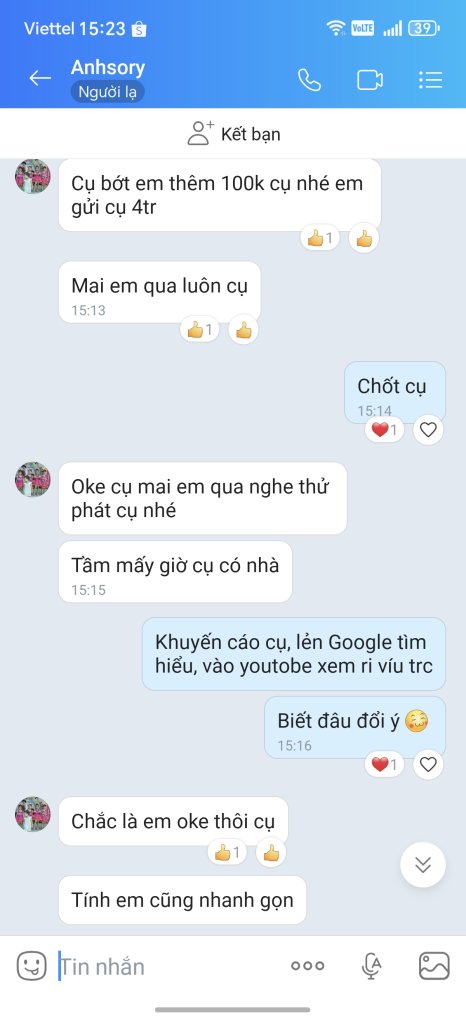Start a voice call with Anhsory

(x=309, y=80)
